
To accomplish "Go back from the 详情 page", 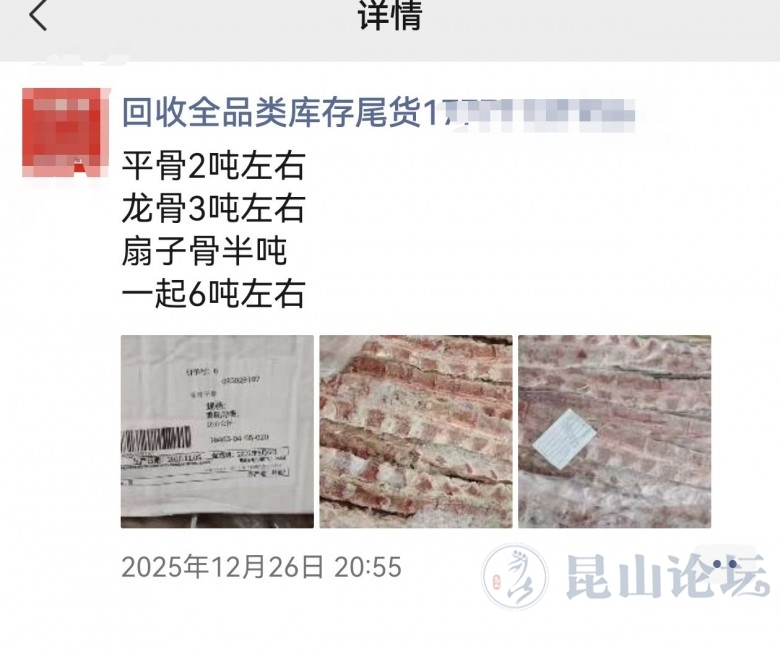I will tap(37, 17).
